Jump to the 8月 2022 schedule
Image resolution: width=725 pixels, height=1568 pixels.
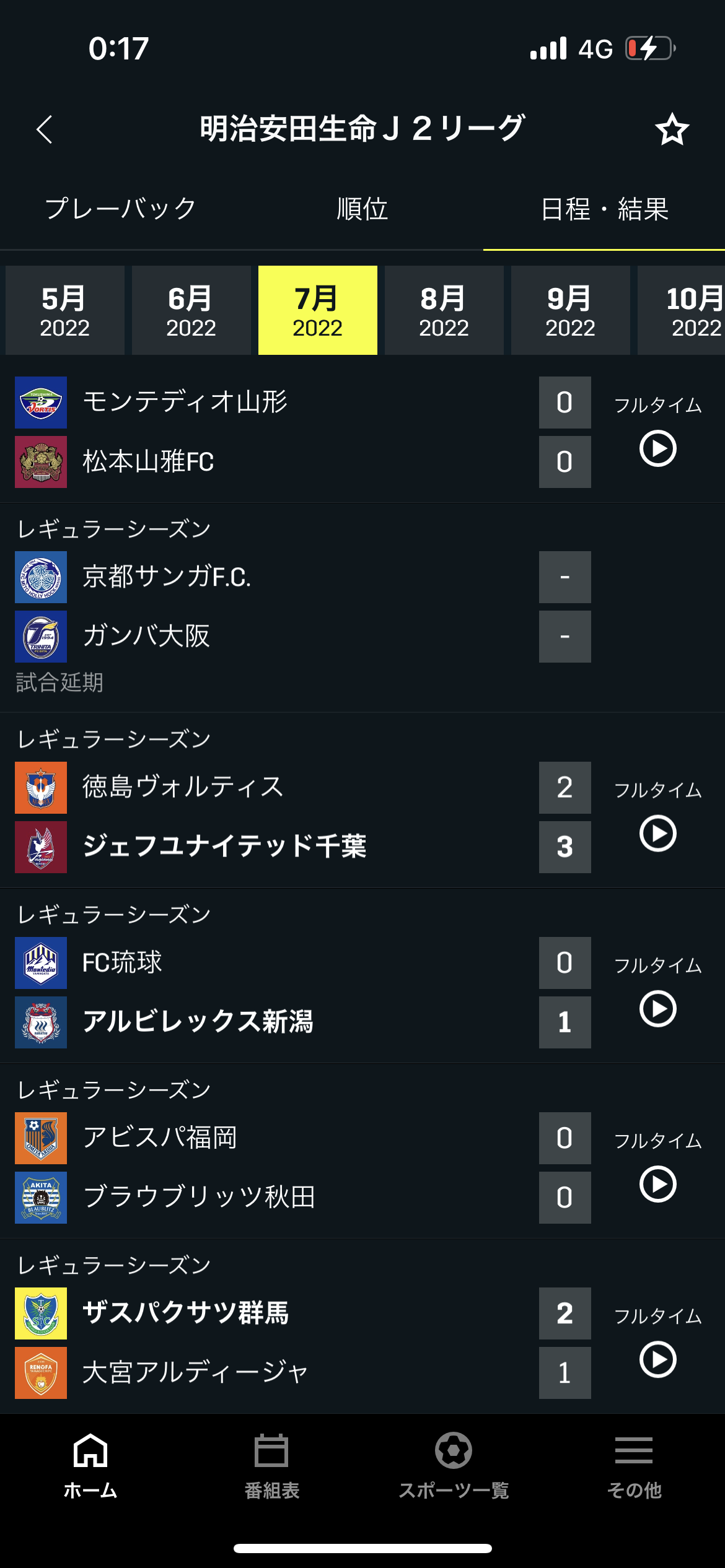tap(444, 310)
